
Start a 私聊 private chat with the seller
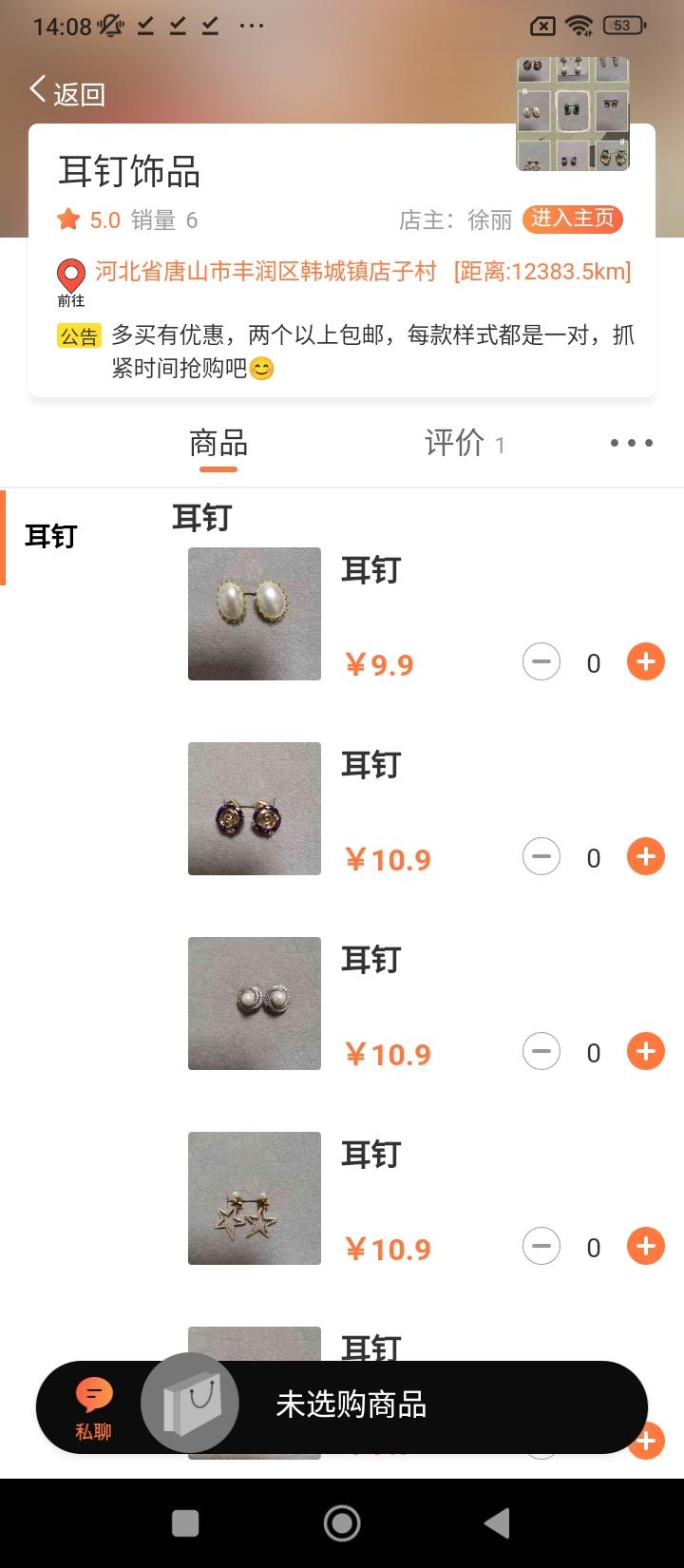(94, 1408)
